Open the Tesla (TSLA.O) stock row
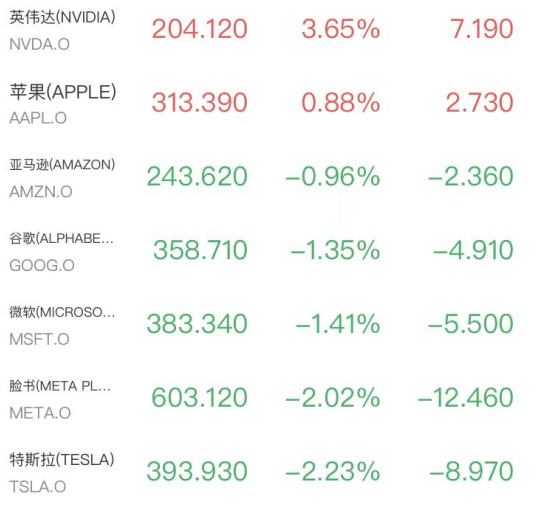 (x=262, y=472)
